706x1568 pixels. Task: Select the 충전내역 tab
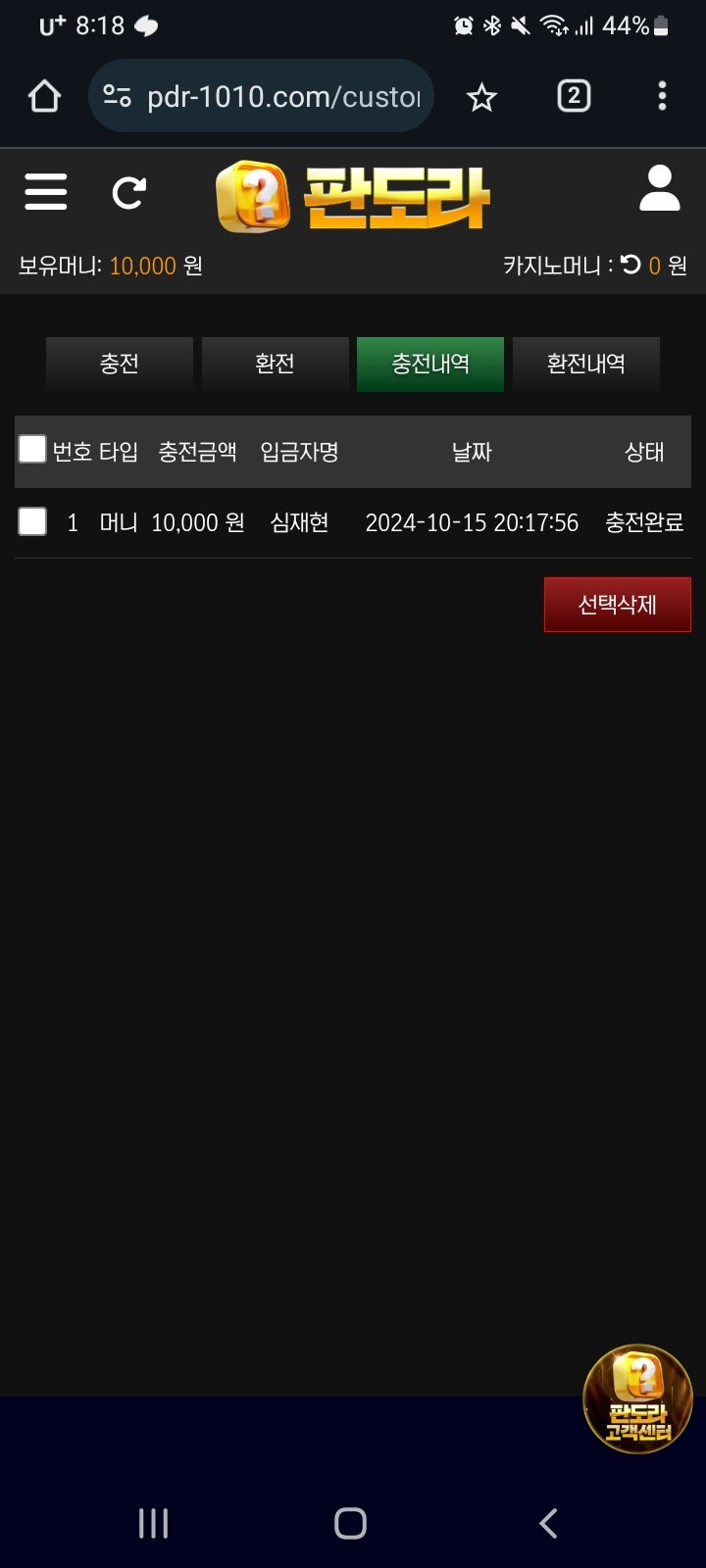point(429,364)
